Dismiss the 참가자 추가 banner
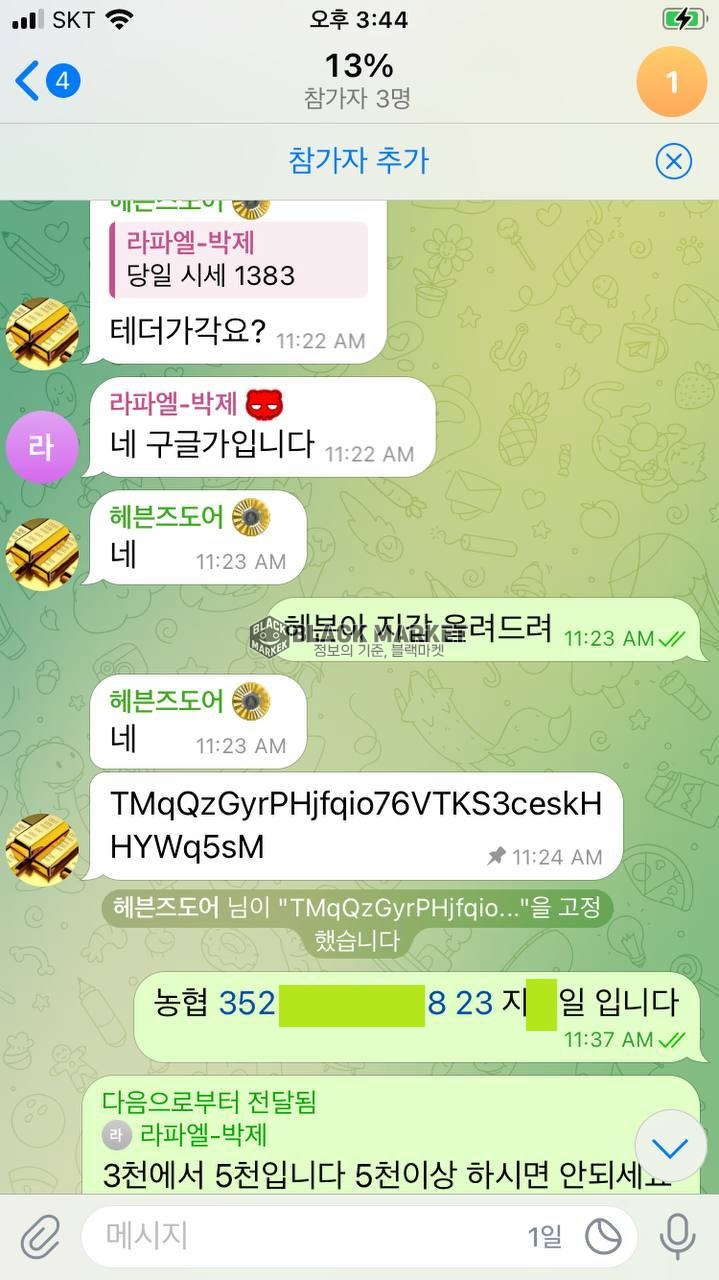This screenshot has height=1280, width=719. click(x=673, y=161)
